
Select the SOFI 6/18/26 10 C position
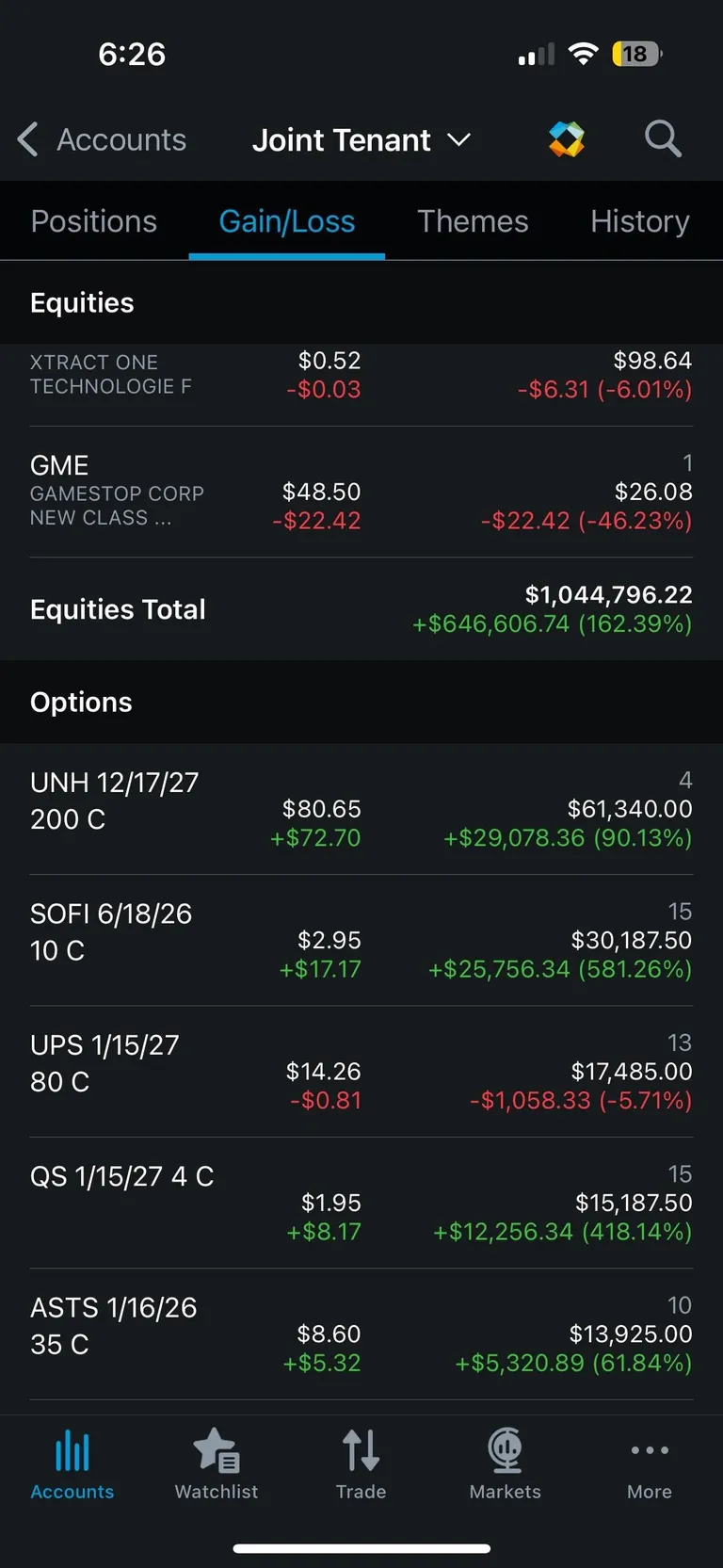[361, 939]
